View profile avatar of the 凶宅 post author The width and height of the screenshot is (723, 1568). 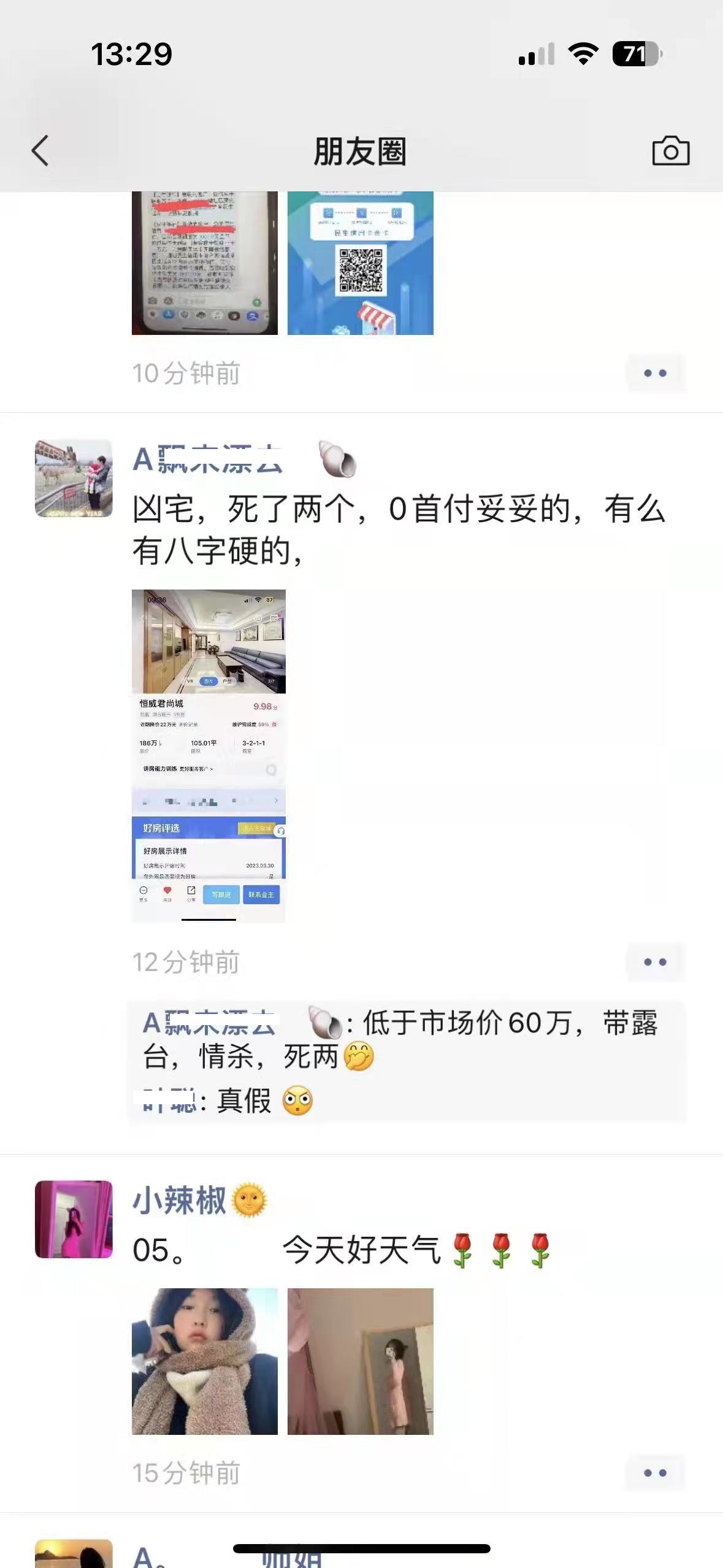(x=74, y=478)
